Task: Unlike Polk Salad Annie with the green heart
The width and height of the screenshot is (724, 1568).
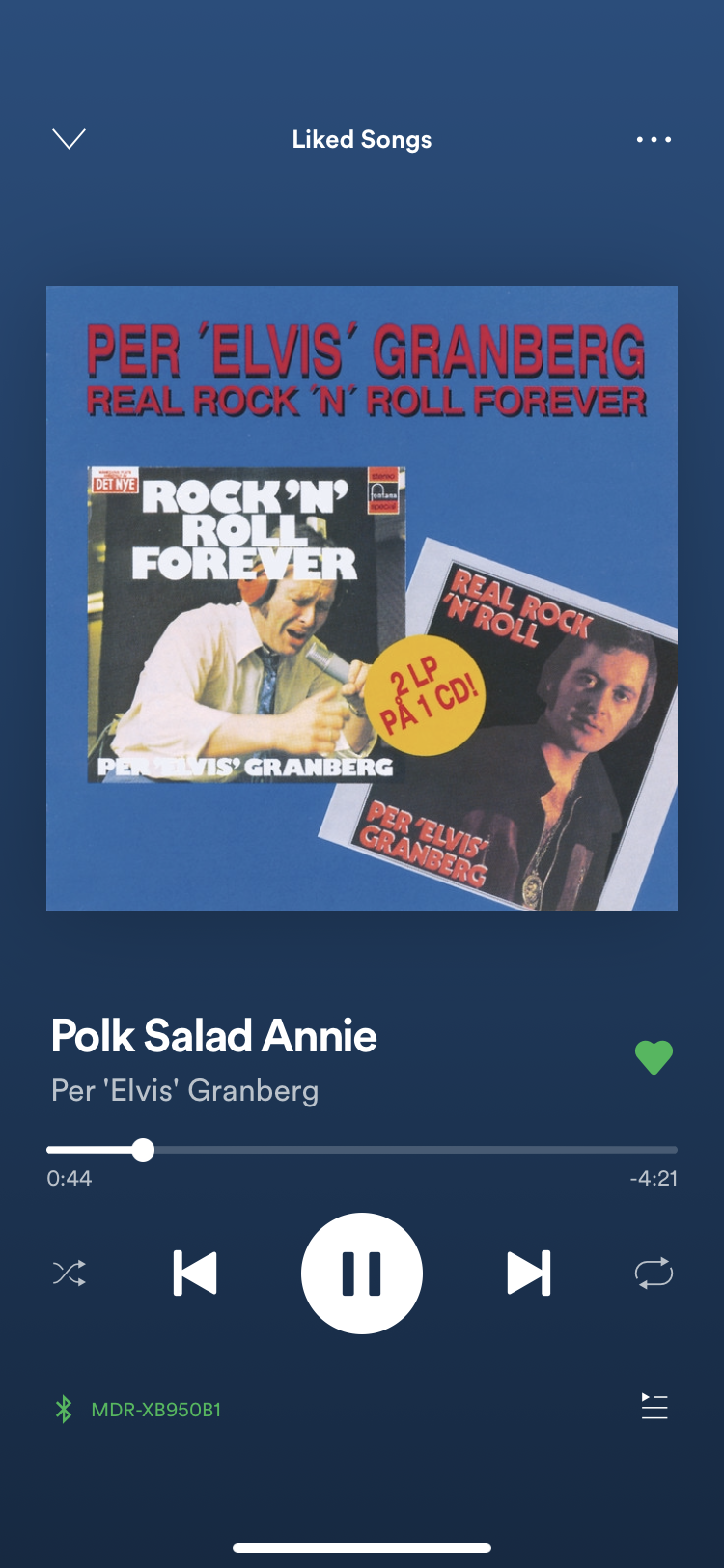Action: coord(654,1058)
